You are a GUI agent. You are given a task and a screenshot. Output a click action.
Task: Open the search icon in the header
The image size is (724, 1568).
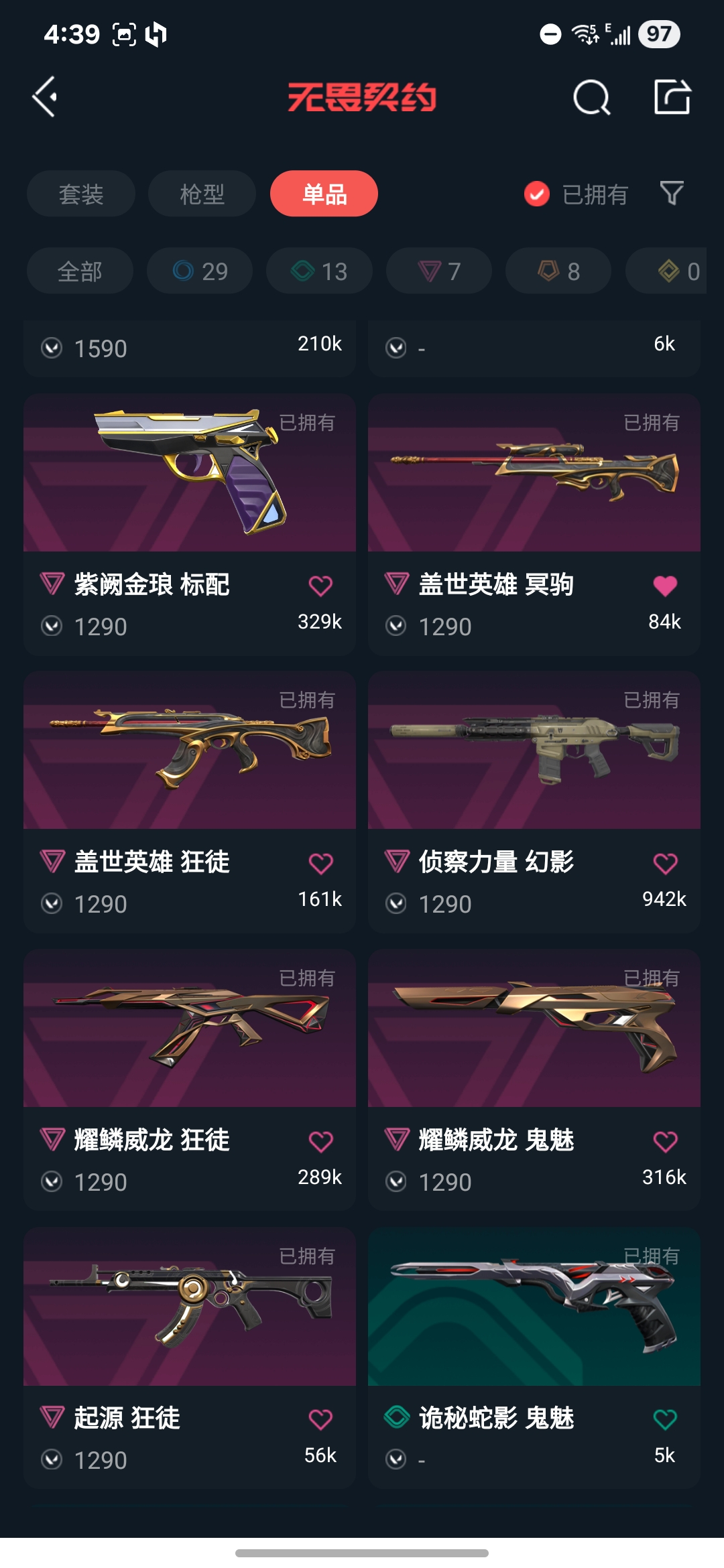(592, 98)
